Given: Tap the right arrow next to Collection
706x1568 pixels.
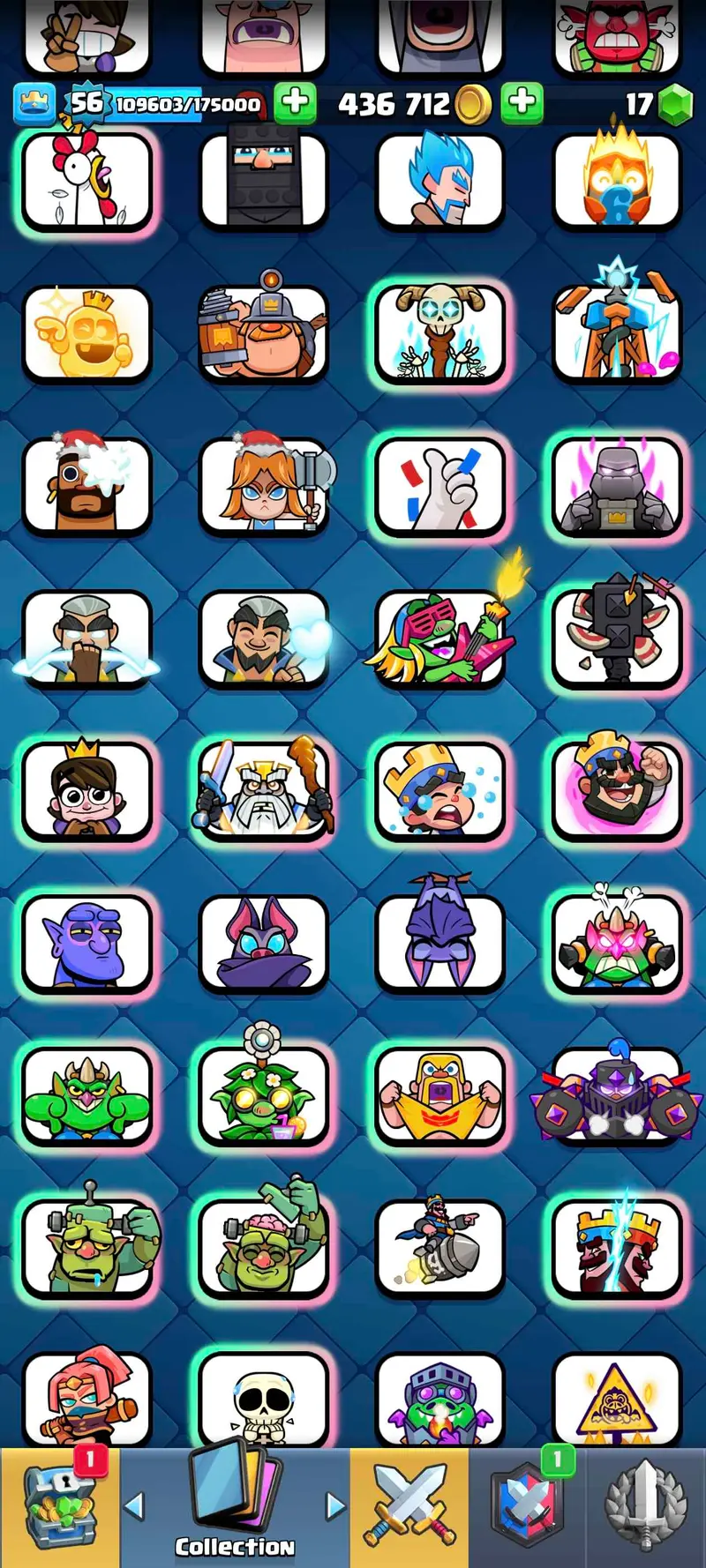Looking at the screenshot, I should [x=335, y=1505].
